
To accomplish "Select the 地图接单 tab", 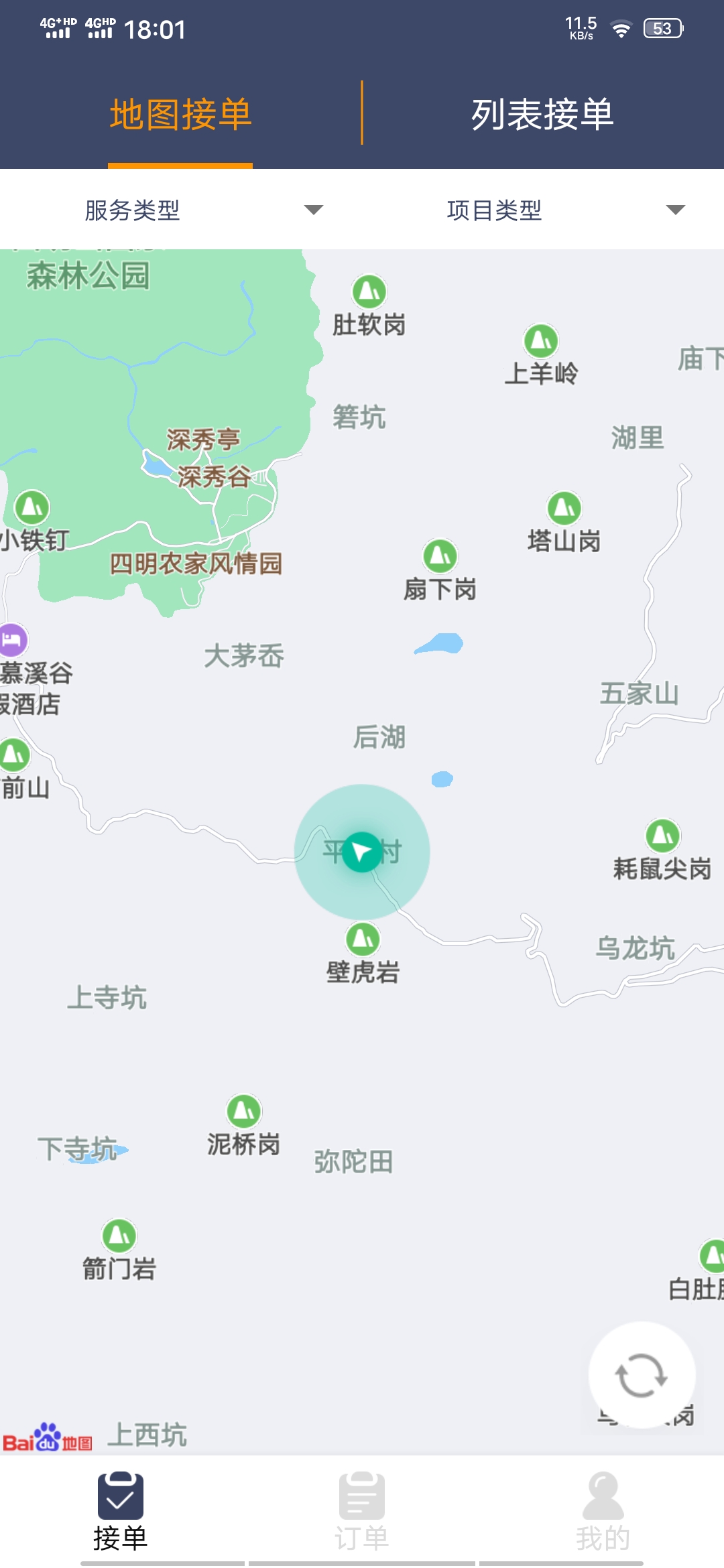I will point(181,114).
